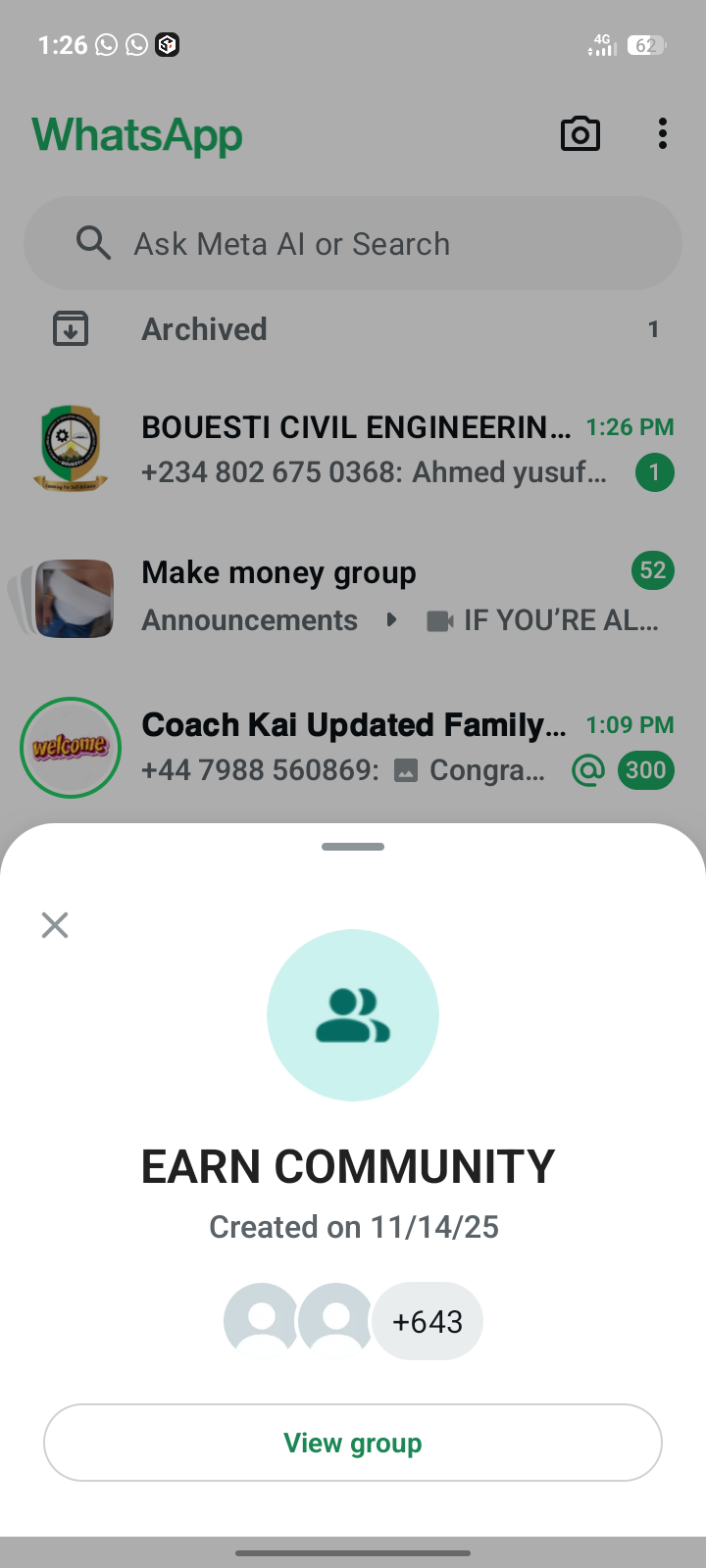
Task: Open the three-dot overflow menu
Action: 663,134
